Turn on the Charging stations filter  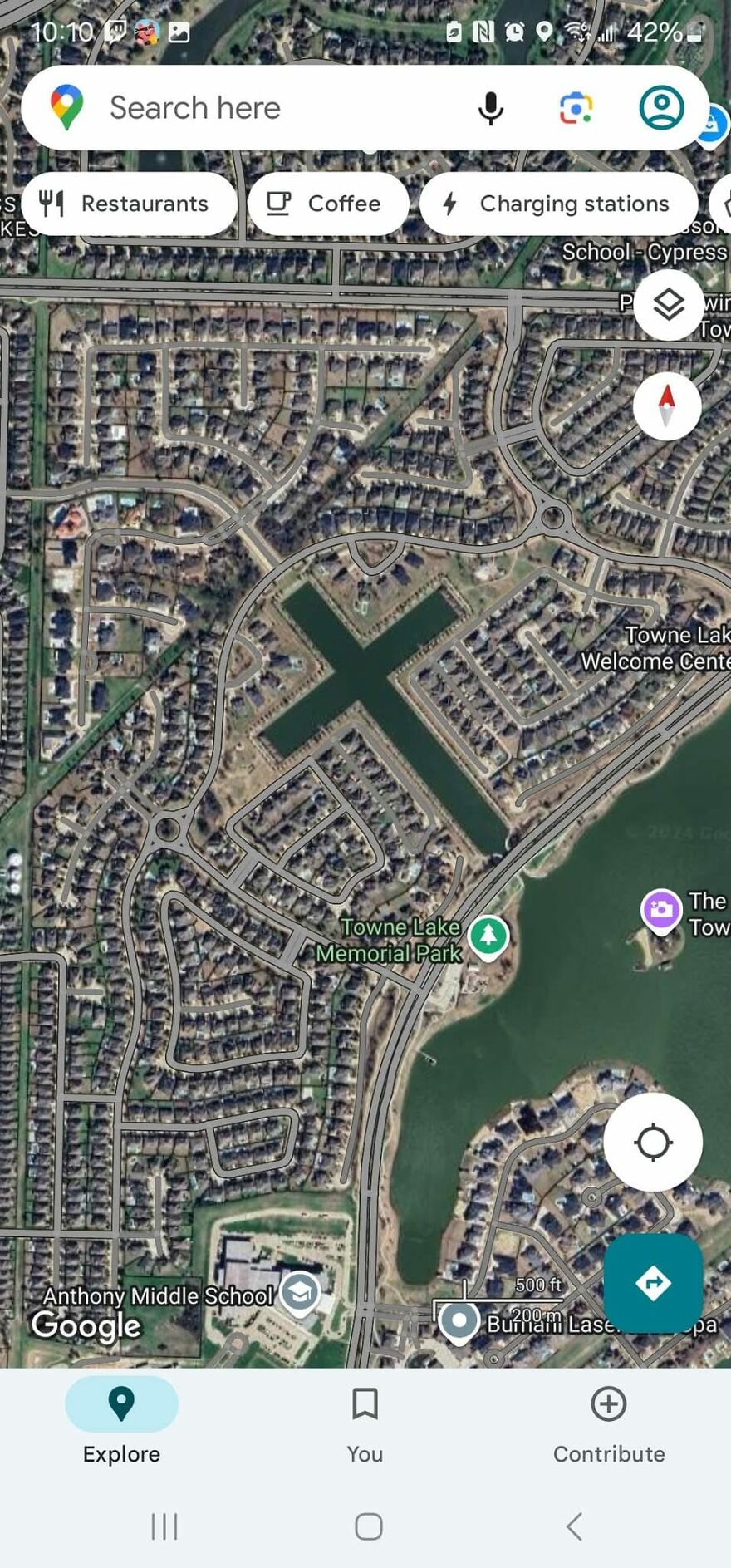pyautogui.click(x=558, y=204)
